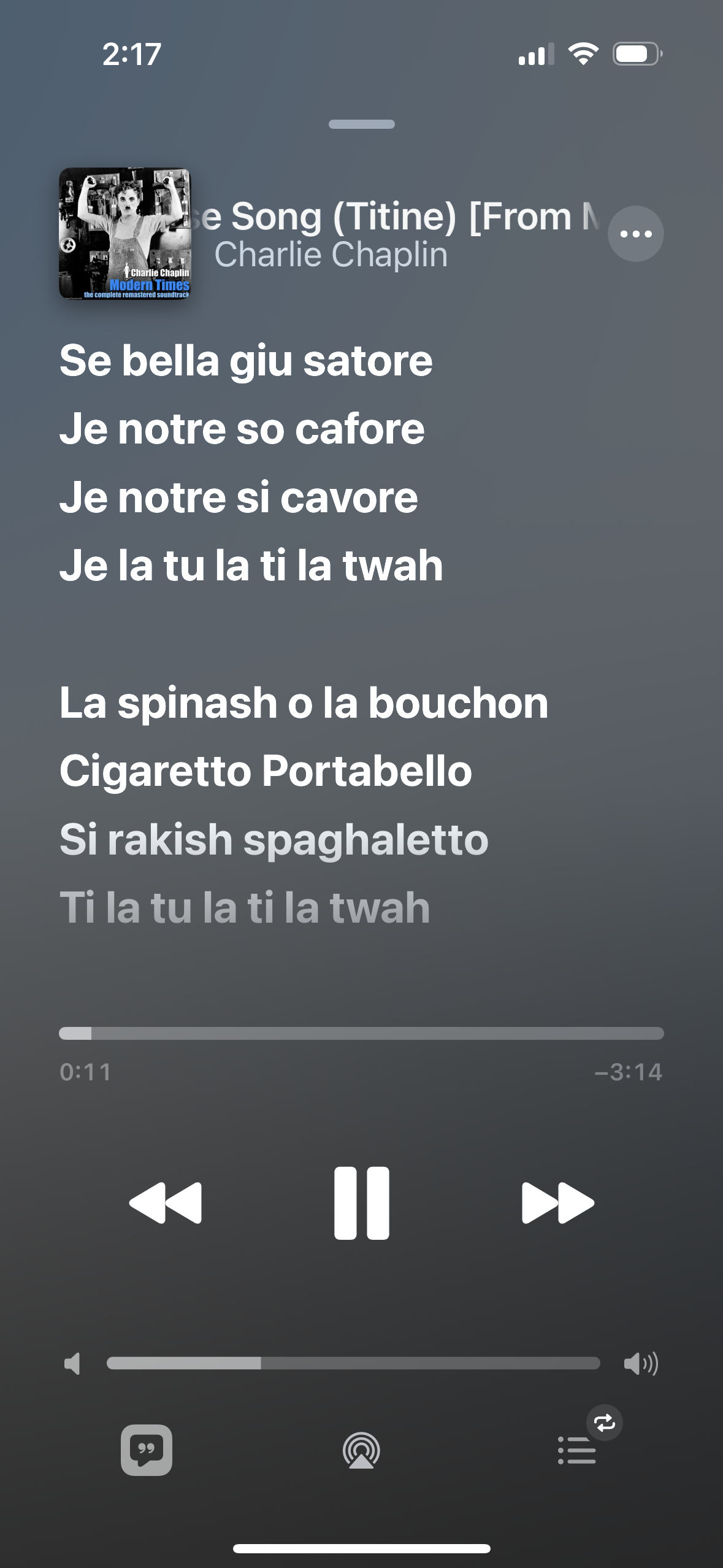Go back to the previous track

point(166,1203)
